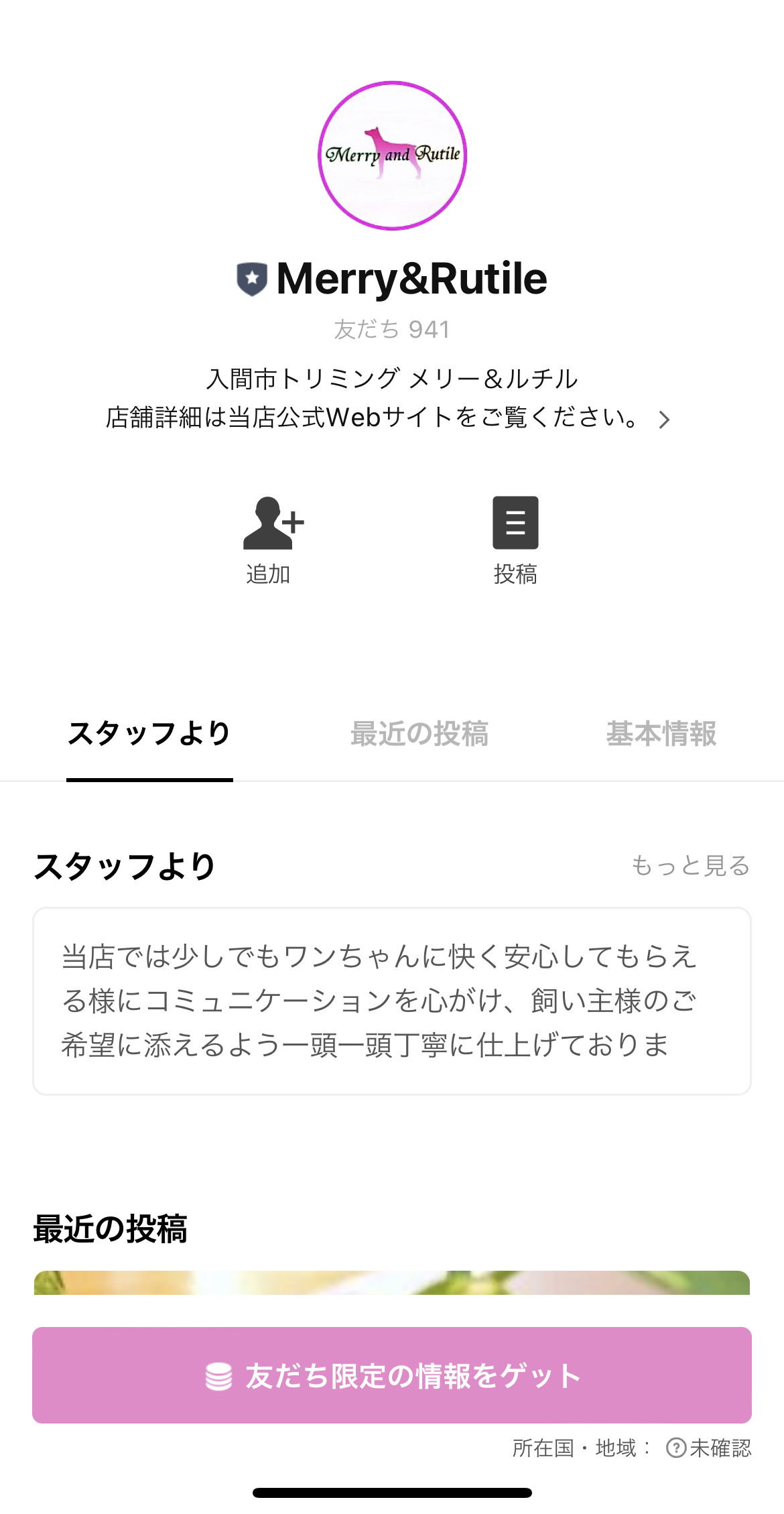Switch to the 最近の投稿 tab
Image resolution: width=784 pixels, height=1514 pixels.
click(419, 734)
